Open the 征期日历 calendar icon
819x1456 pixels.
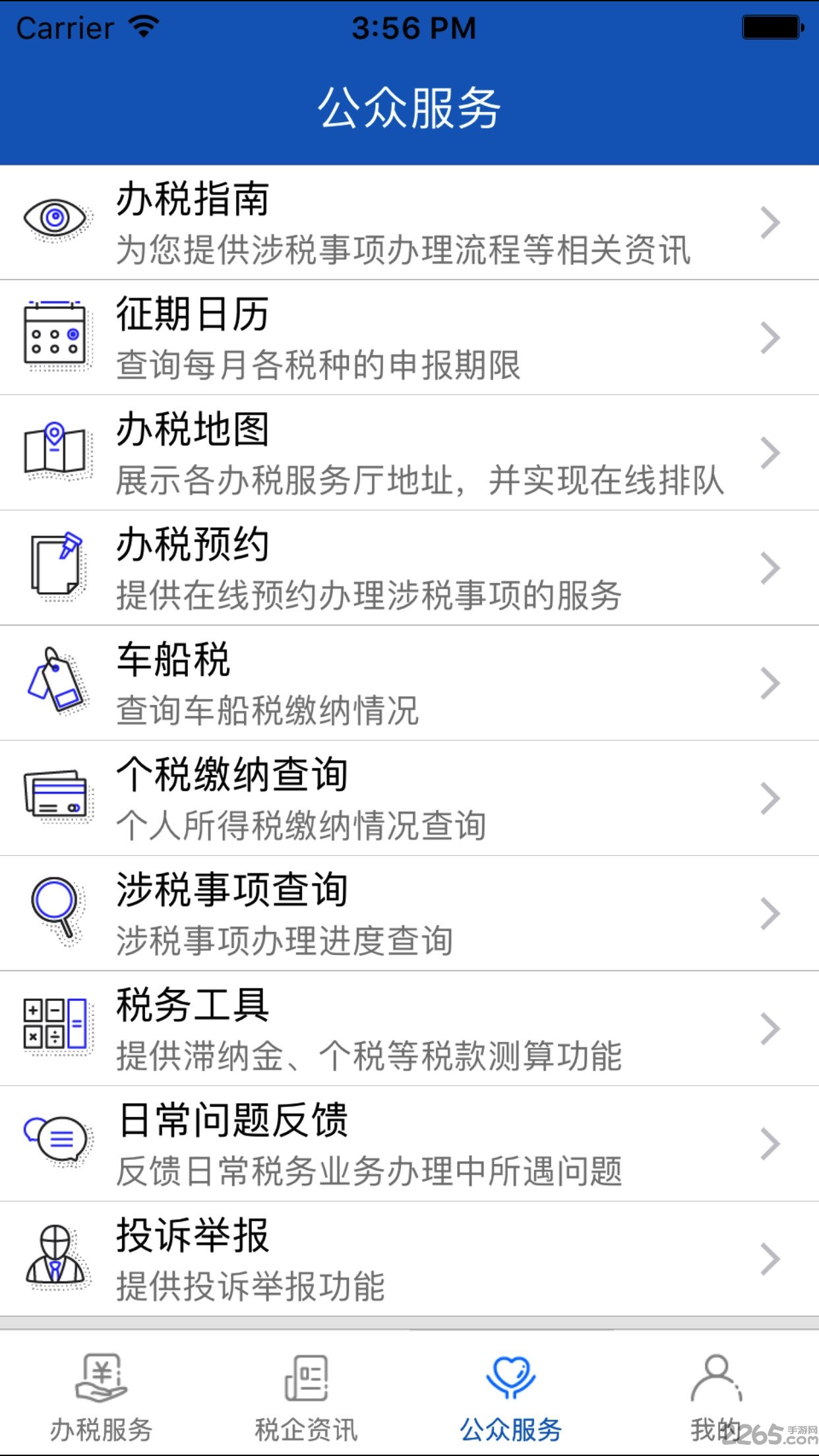tap(56, 335)
